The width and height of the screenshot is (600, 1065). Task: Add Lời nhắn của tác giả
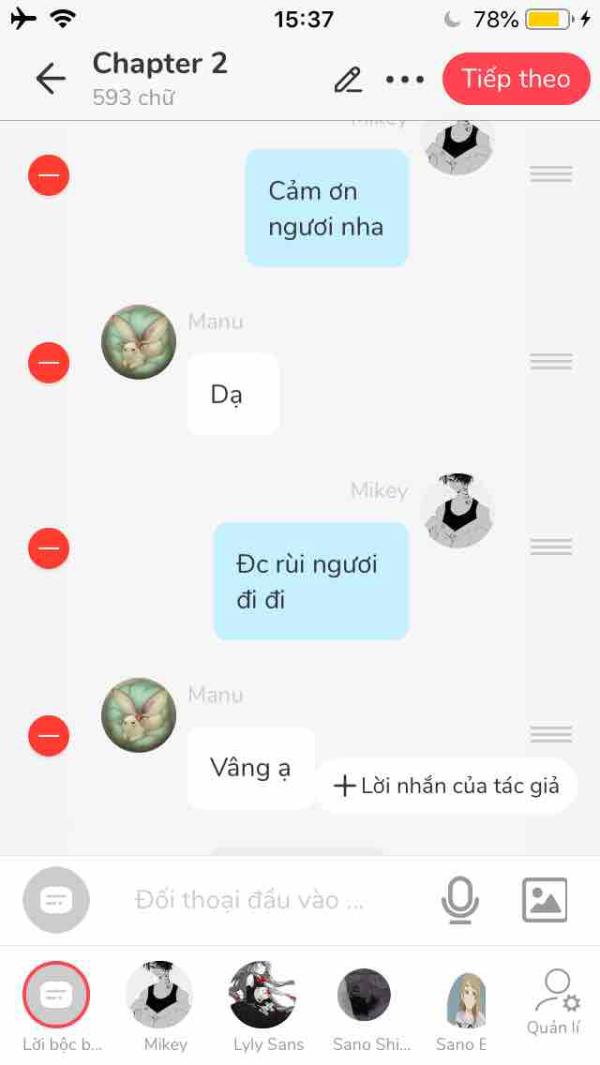446,786
